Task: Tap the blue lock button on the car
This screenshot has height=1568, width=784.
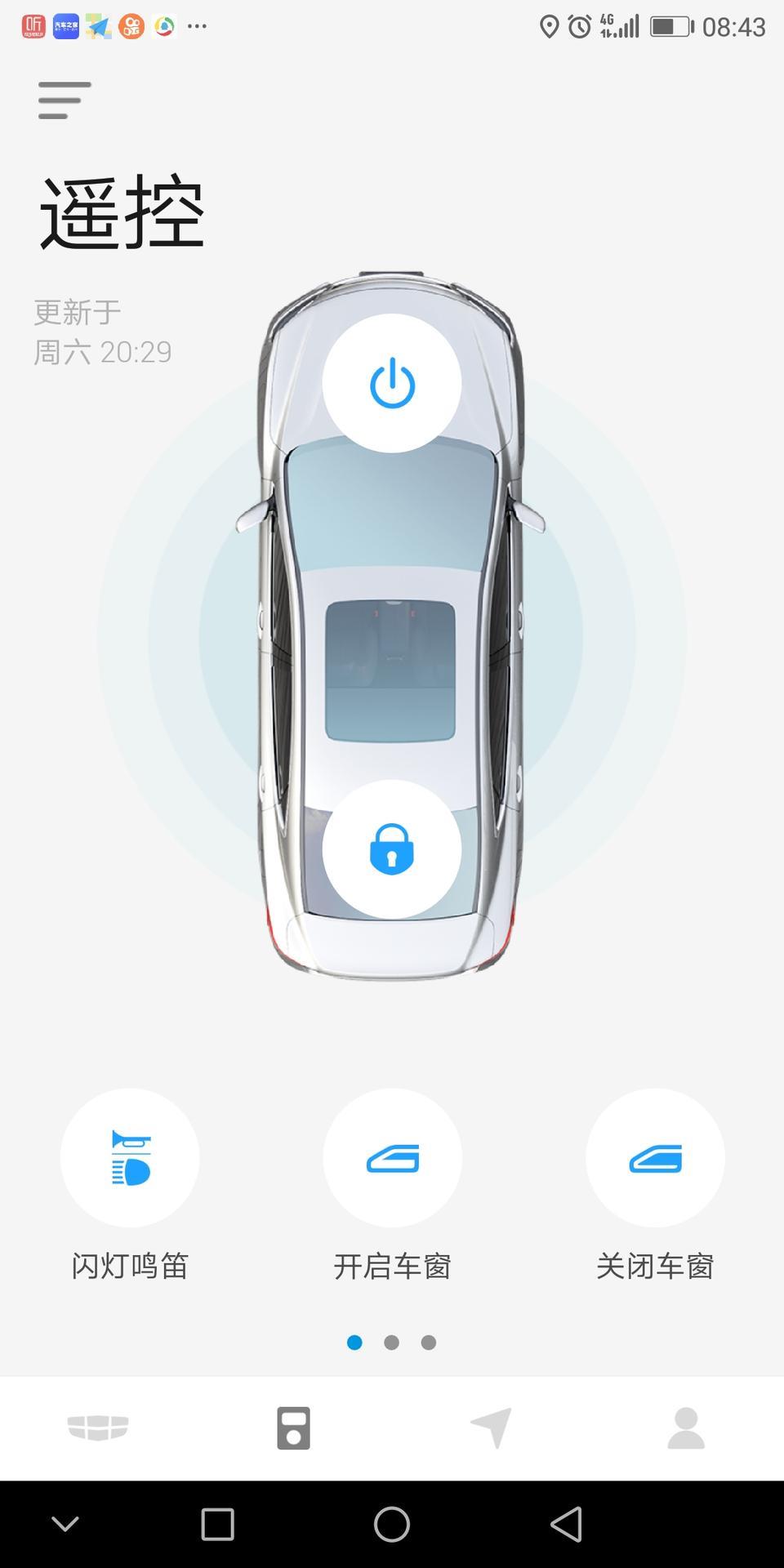Action: 392,849
